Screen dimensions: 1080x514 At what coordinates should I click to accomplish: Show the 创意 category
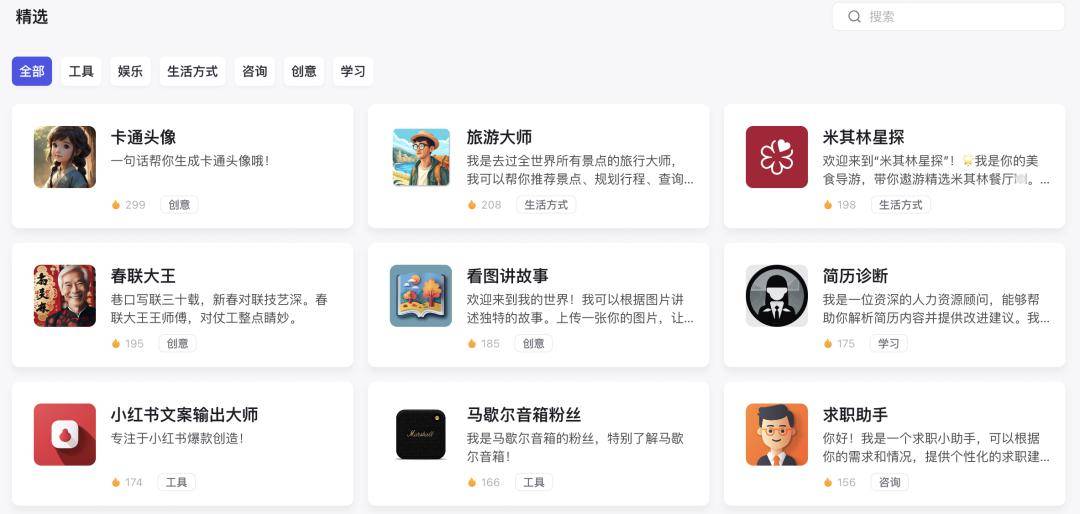[x=304, y=71]
